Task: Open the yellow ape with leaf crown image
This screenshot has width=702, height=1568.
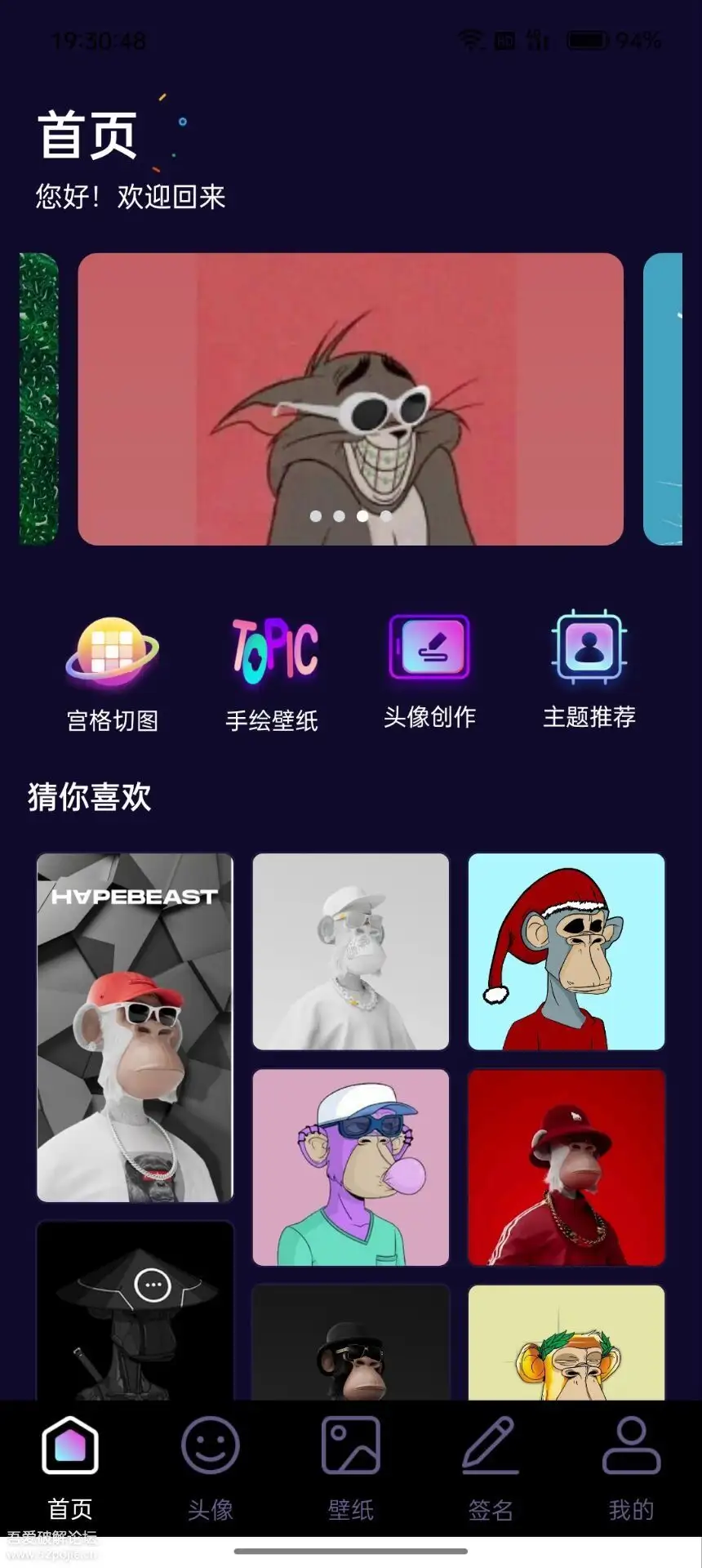Action: tap(566, 1343)
